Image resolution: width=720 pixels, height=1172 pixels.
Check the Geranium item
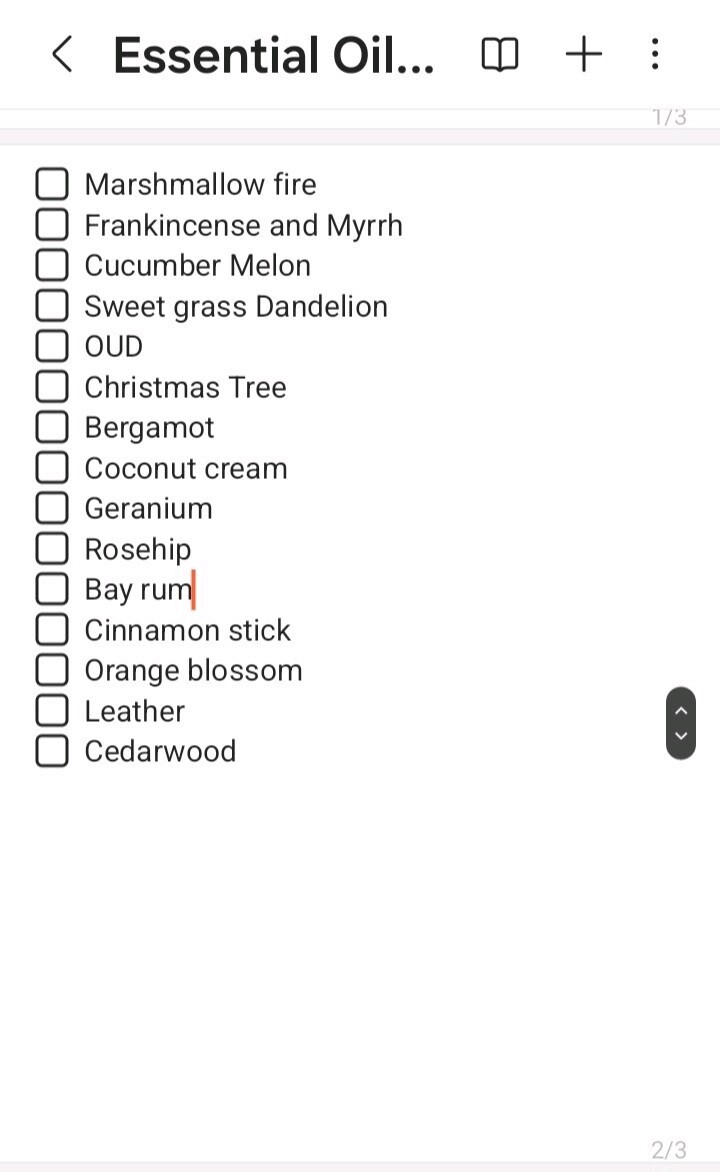coord(52,508)
